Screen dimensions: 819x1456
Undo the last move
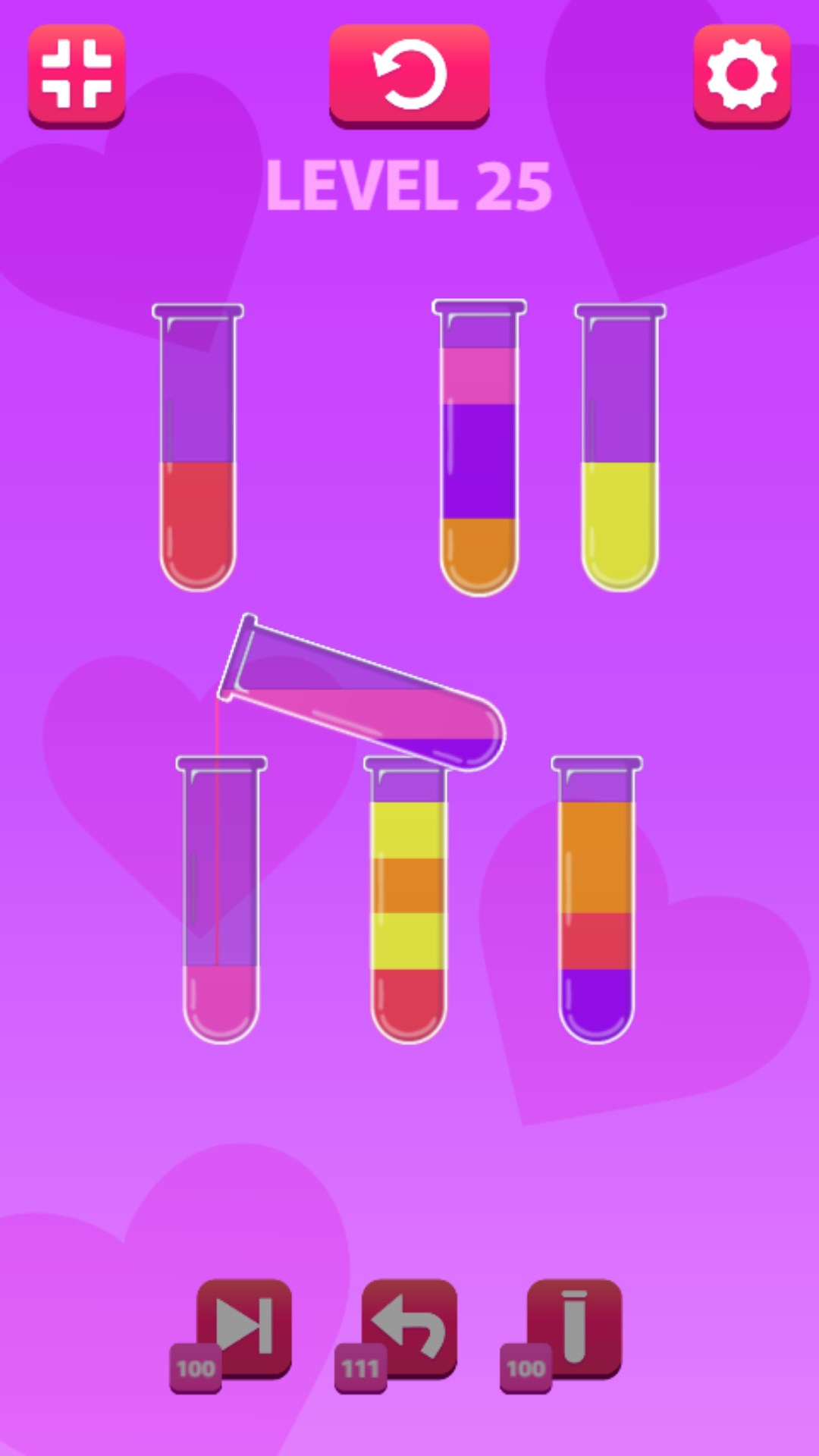[x=409, y=1327]
